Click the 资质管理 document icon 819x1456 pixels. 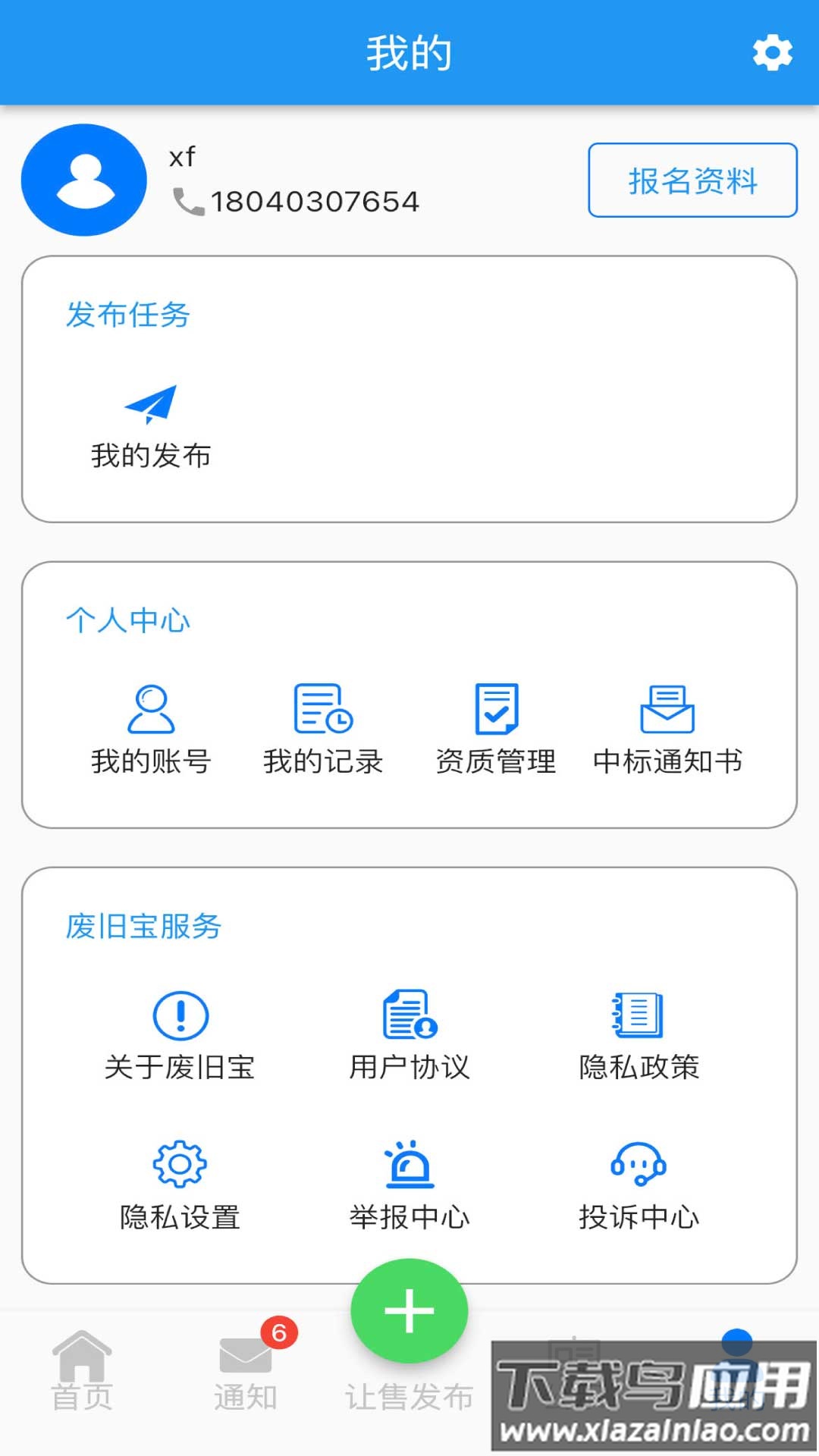point(497,710)
